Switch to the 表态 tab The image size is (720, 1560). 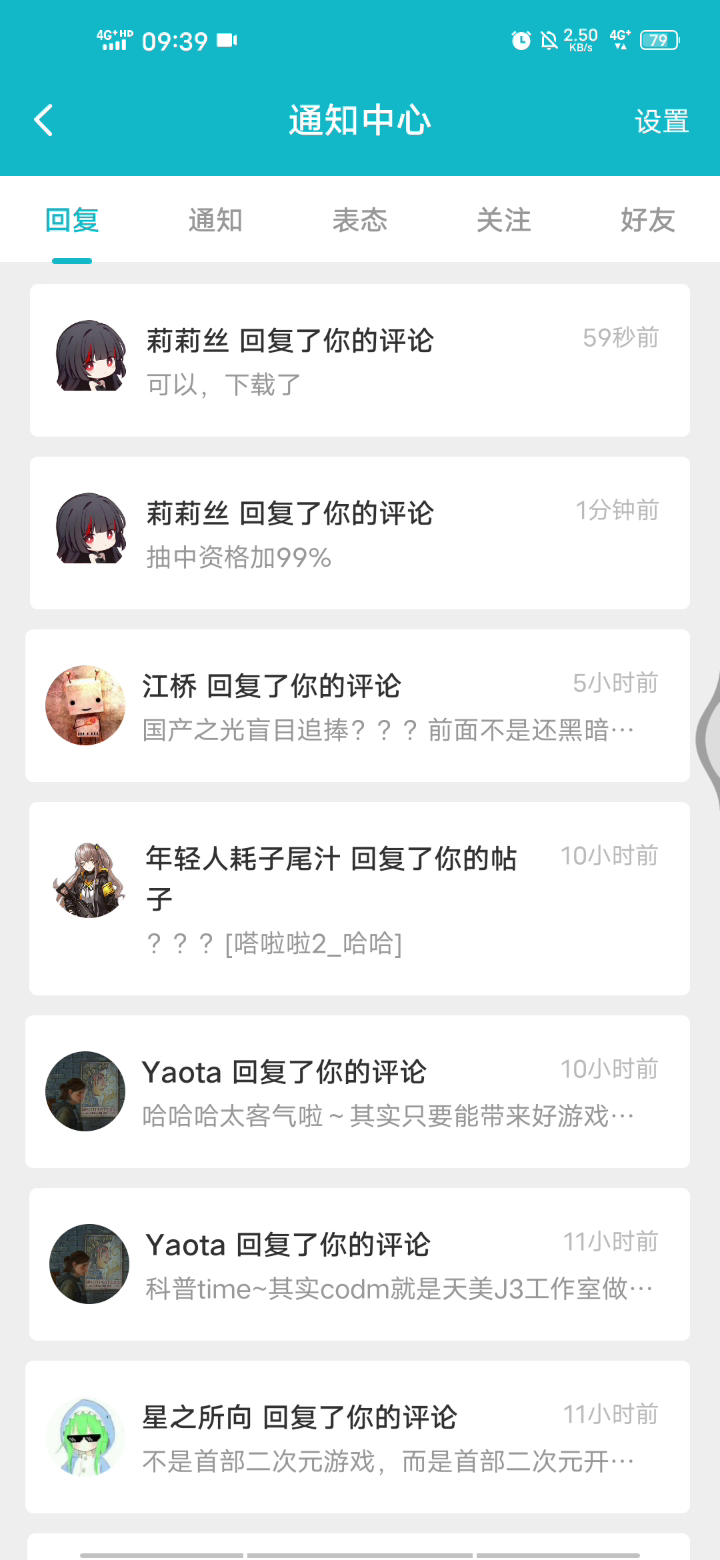tap(359, 220)
